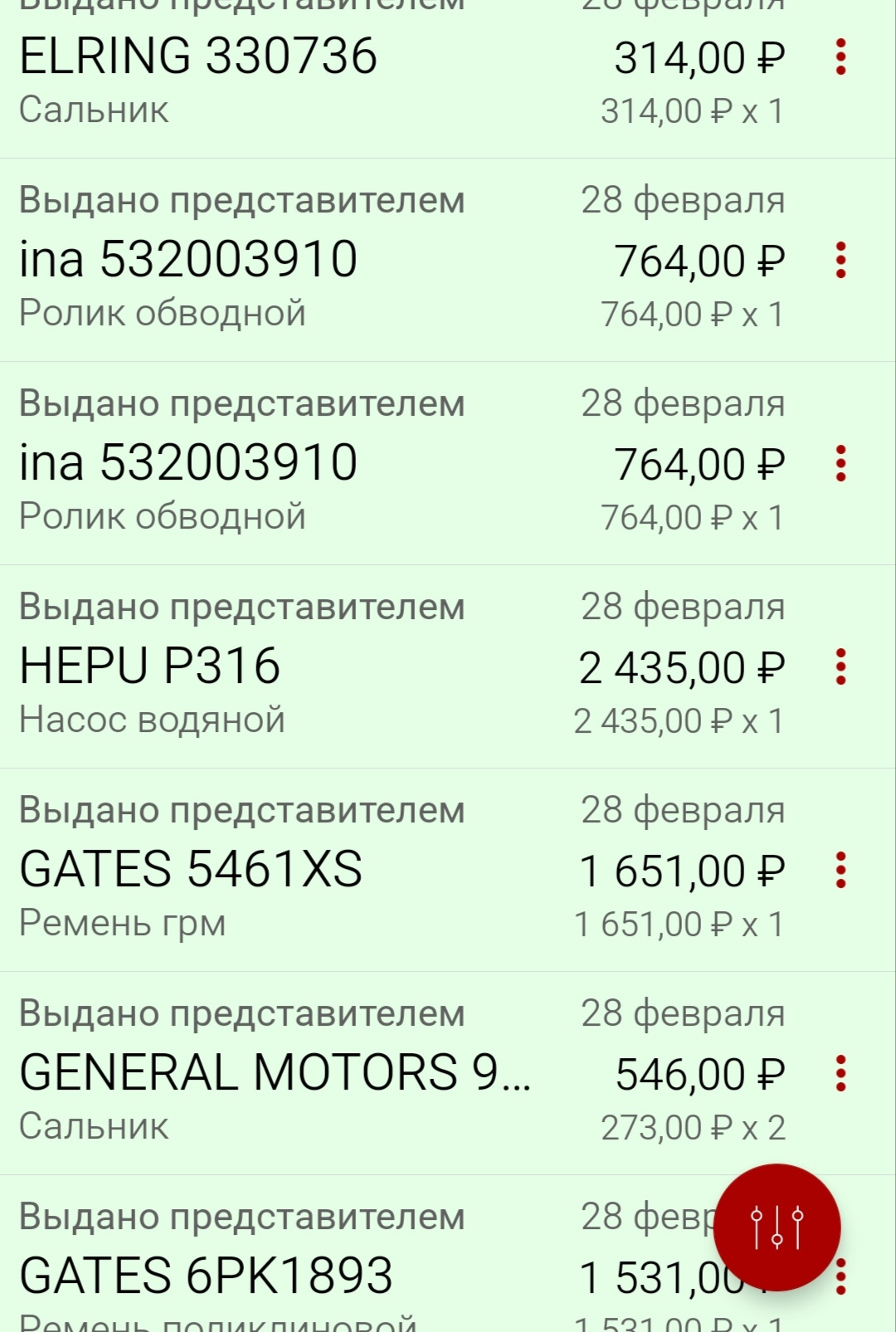Open the overflow menu for GATES 5461XS

point(841,869)
